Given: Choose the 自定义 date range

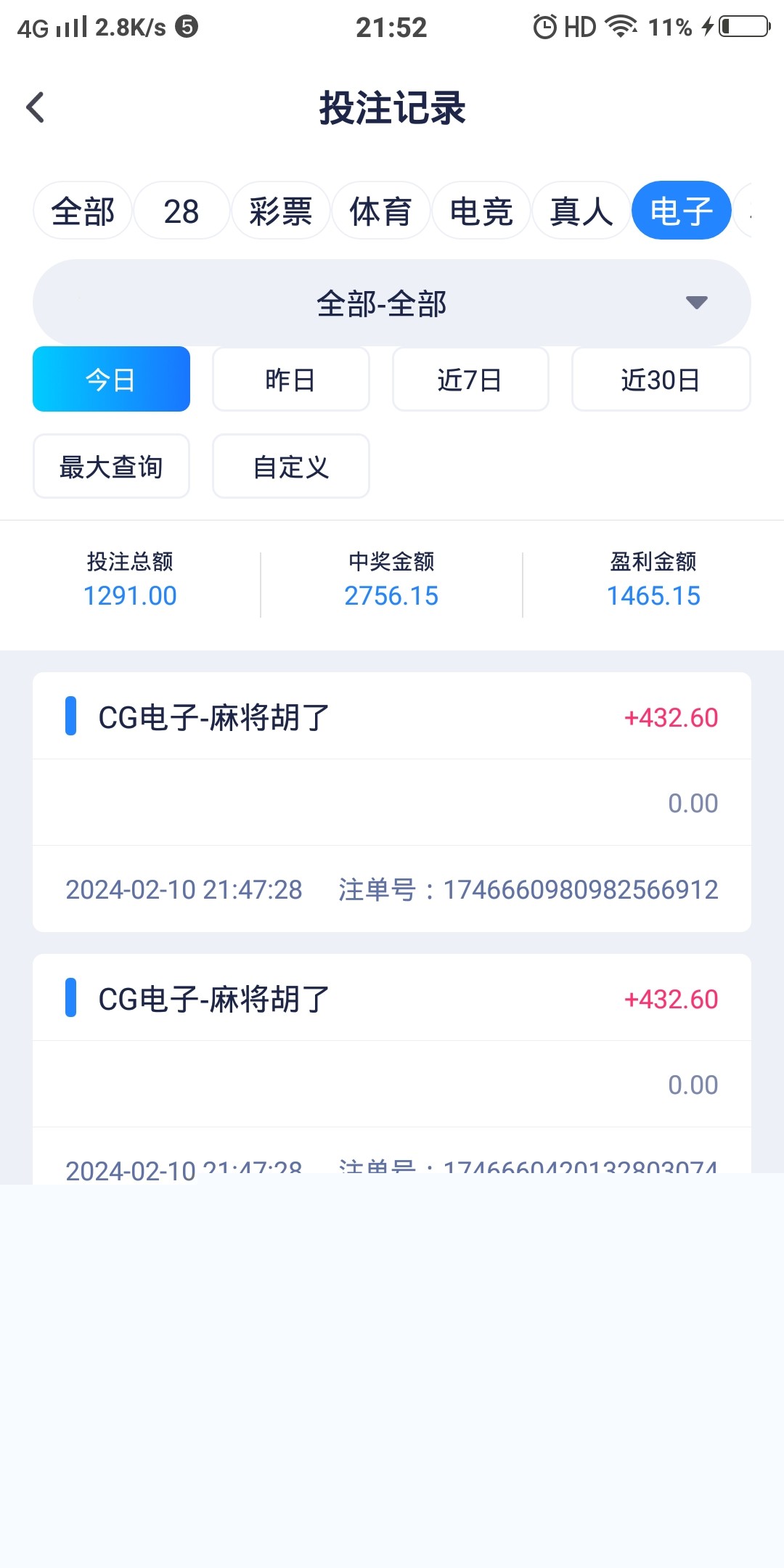Looking at the screenshot, I should point(290,466).
